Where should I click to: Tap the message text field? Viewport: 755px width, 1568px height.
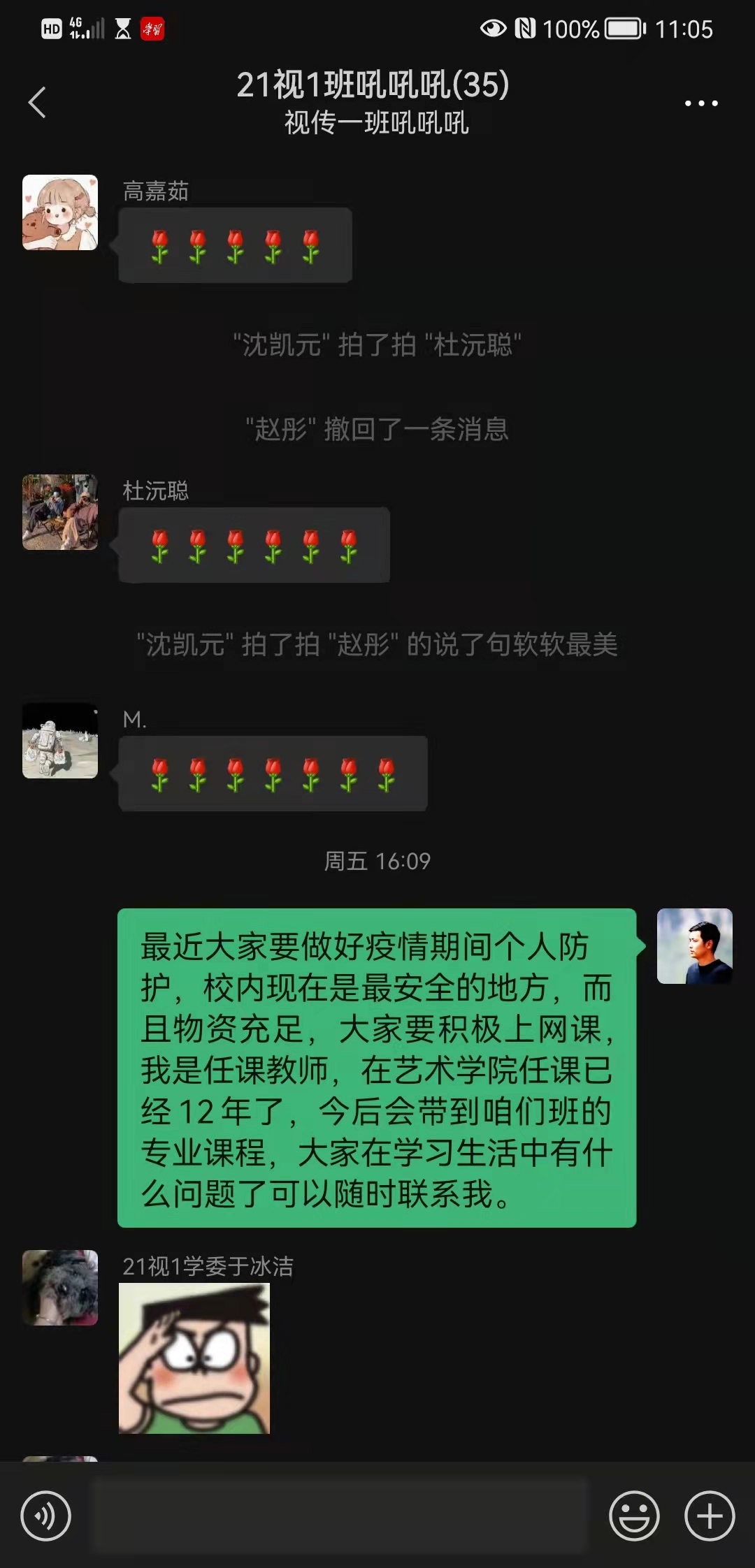click(x=340, y=1515)
